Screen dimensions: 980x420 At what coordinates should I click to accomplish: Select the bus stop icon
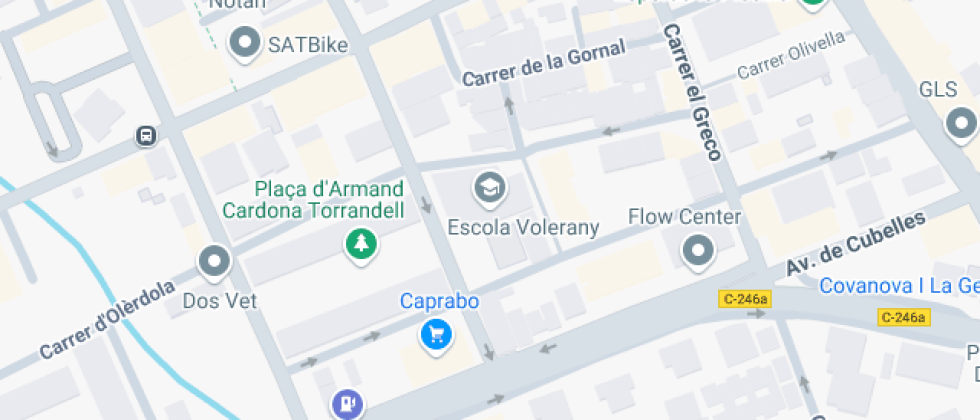(x=146, y=134)
